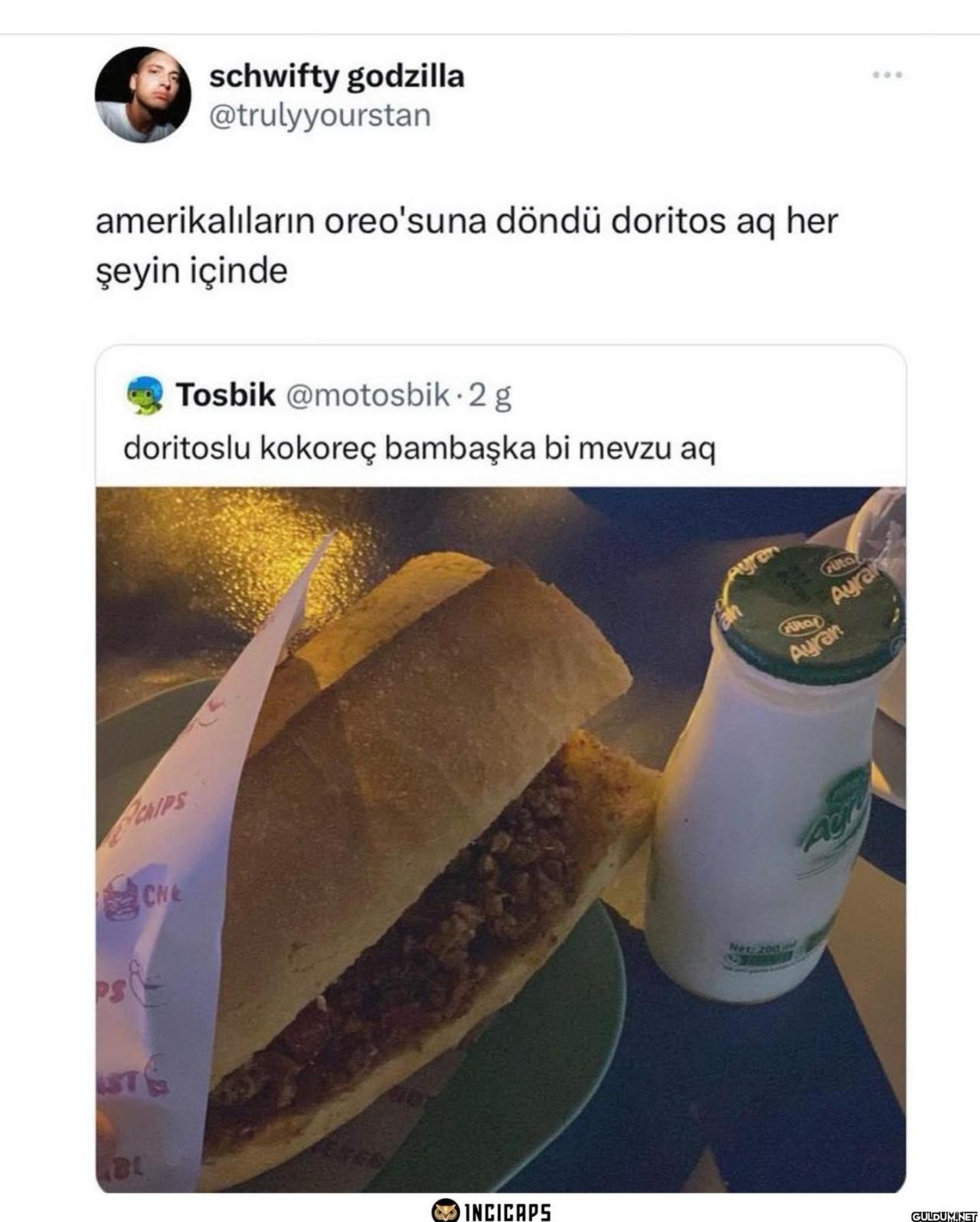The image size is (980, 1222).
Task: Open the tweet's three-dot overflow menu
Action: click(887, 75)
